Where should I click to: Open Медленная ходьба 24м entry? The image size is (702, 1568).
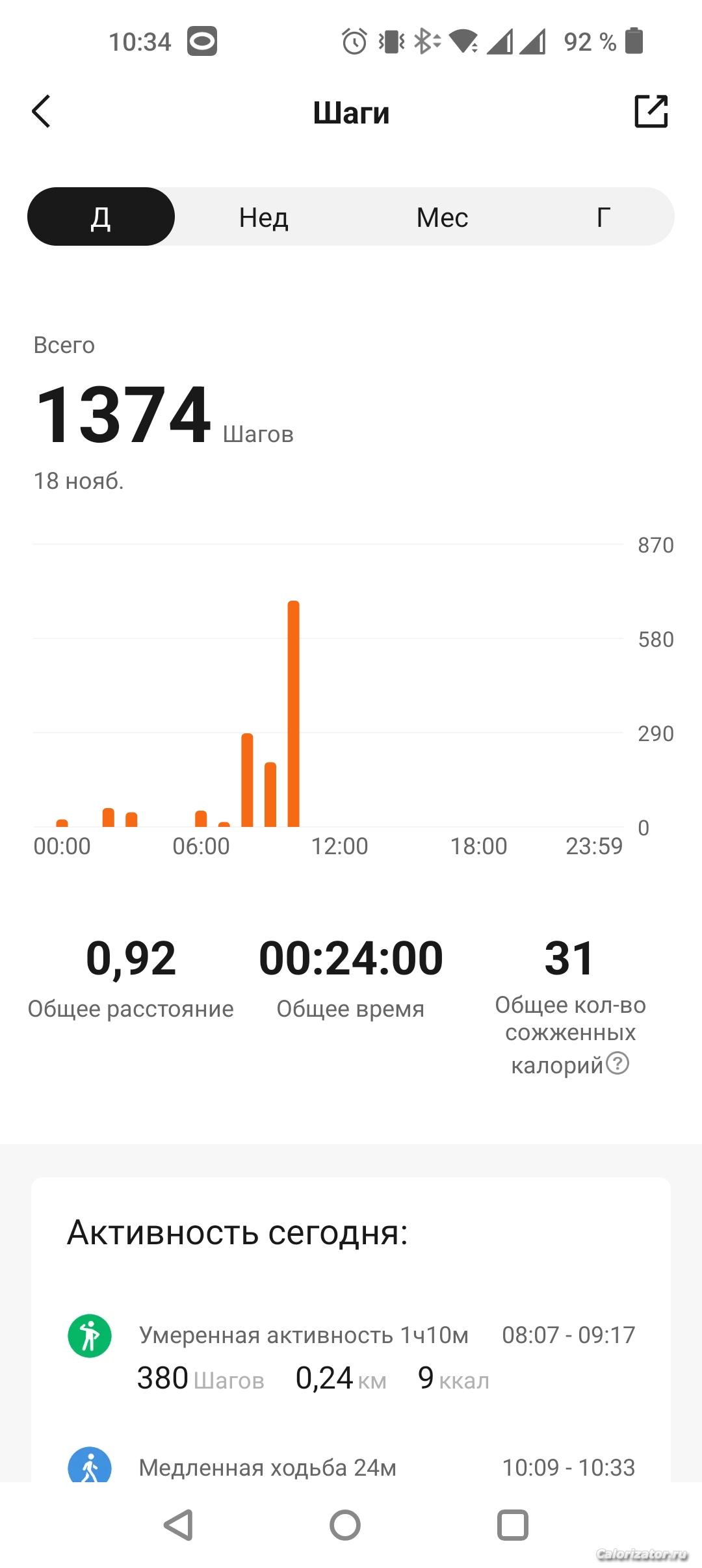coord(351,1467)
